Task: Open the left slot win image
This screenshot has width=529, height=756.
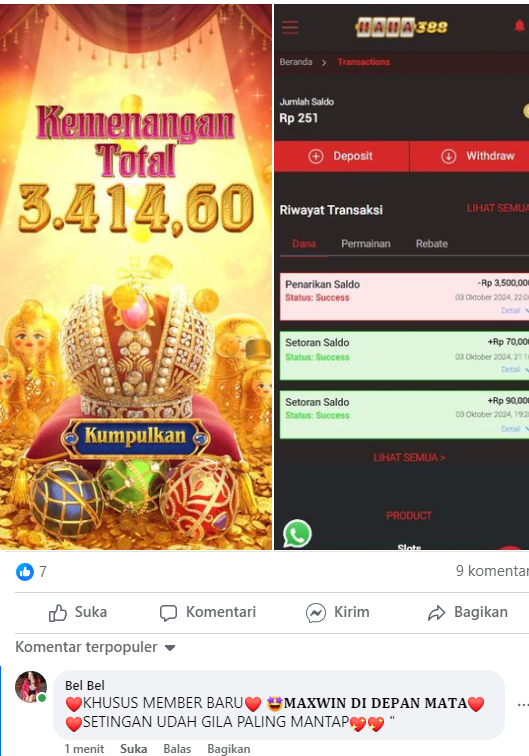Action: tap(136, 277)
